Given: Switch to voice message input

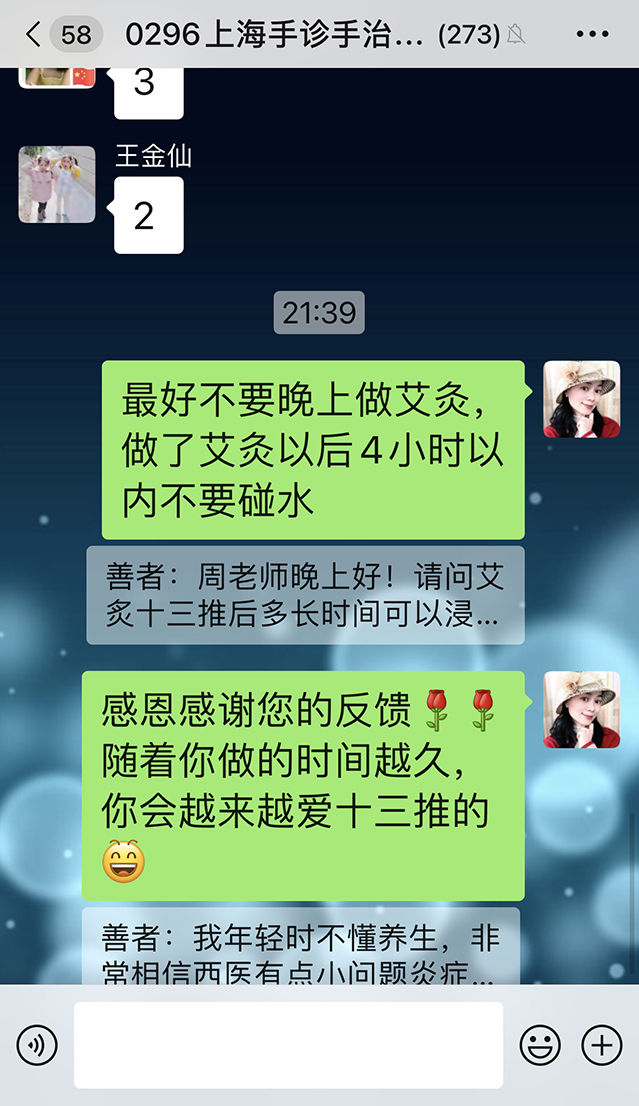Looking at the screenshot, I should [37, 1045].
